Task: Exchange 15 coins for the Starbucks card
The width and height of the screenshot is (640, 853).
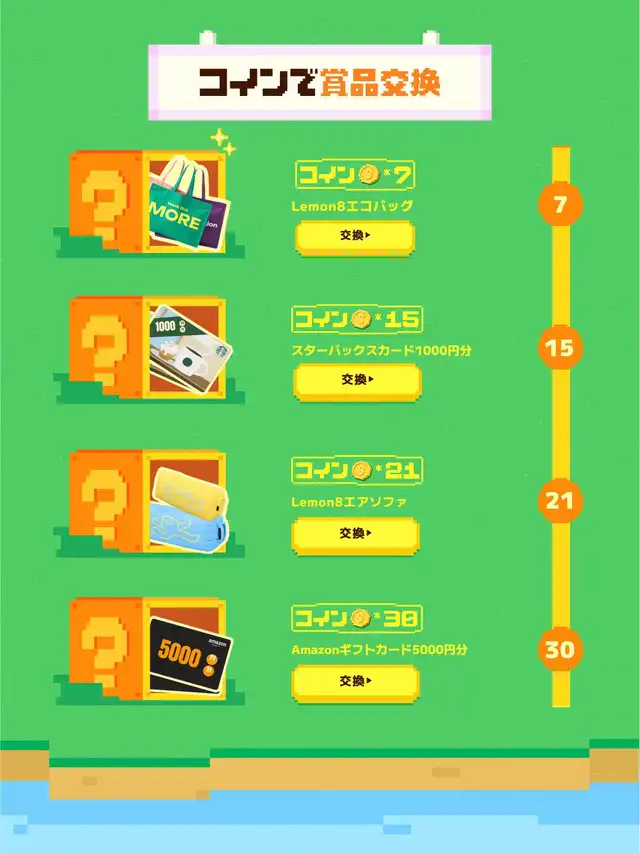Action: 357,381
